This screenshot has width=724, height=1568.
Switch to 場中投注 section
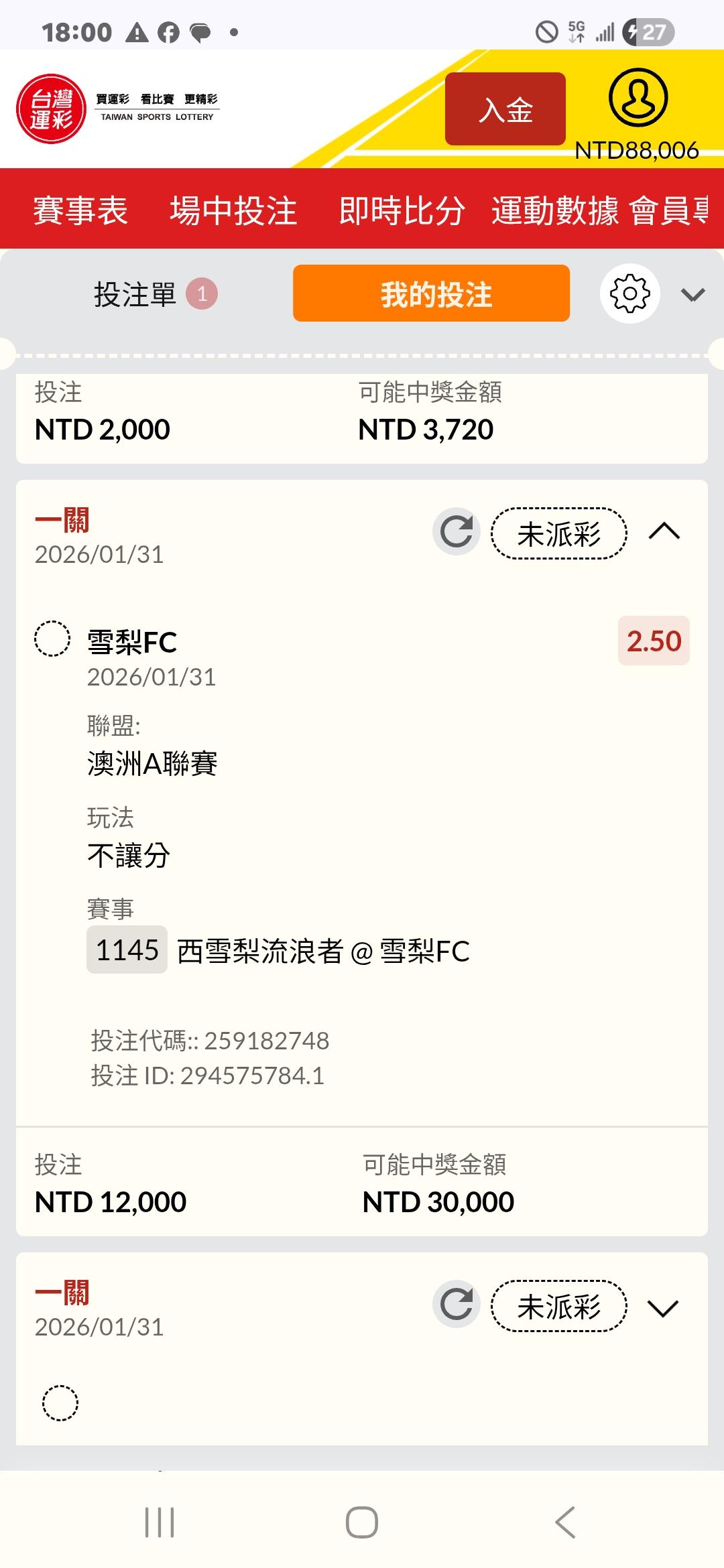coord(233,210)
